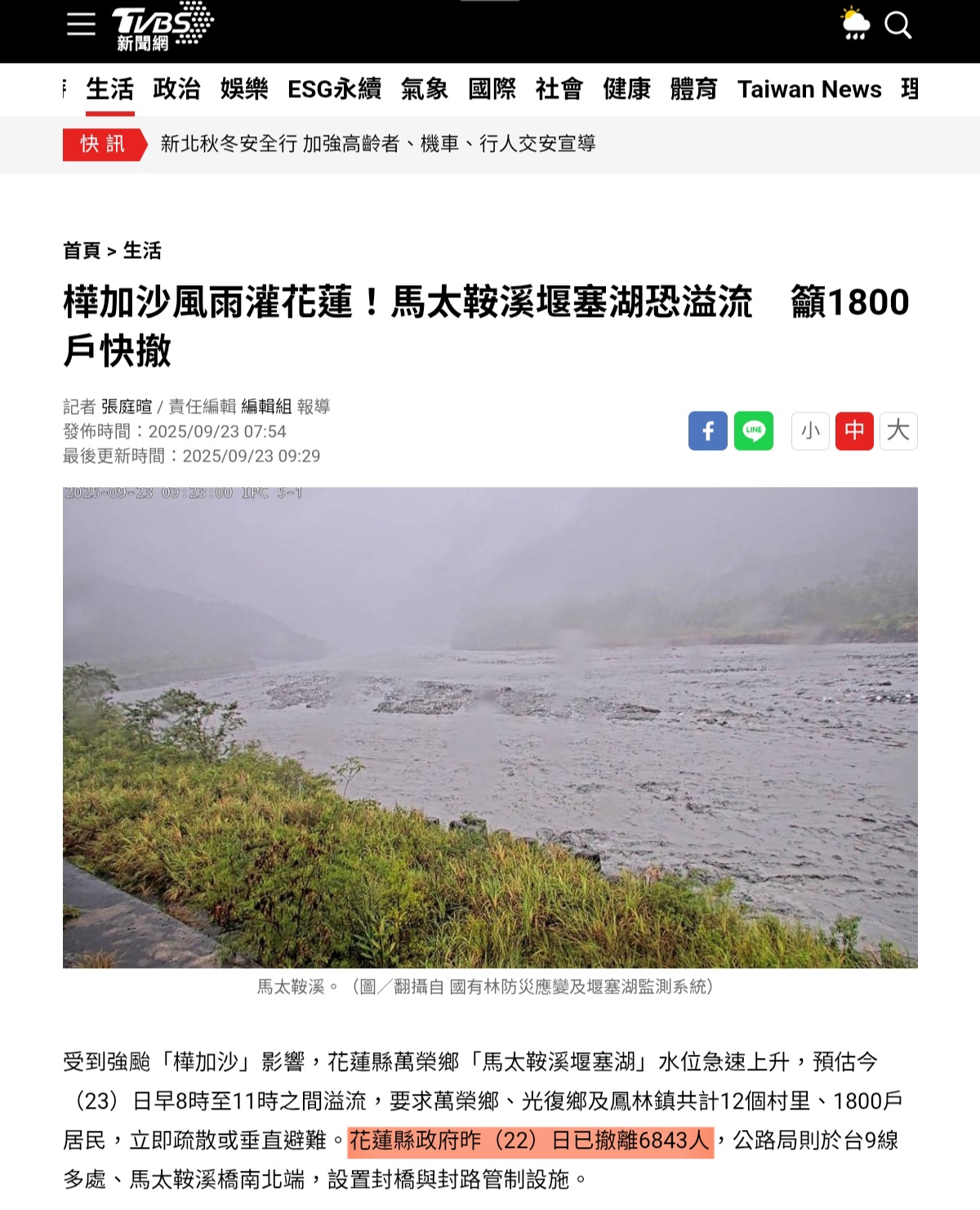Switch to the 國際 tab
The height and width of the screenshot is (1210, 980).
click(492, 89)
